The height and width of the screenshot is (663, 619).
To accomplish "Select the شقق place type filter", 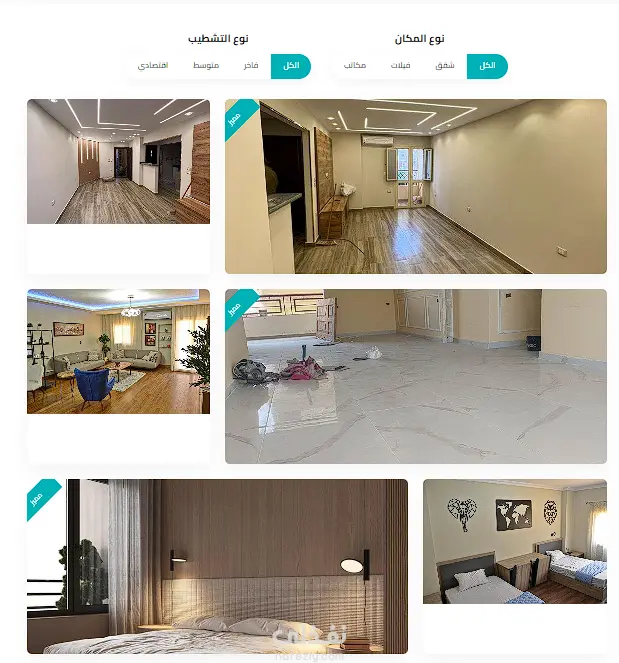I will pyautogui.click(x=445, y=66).
